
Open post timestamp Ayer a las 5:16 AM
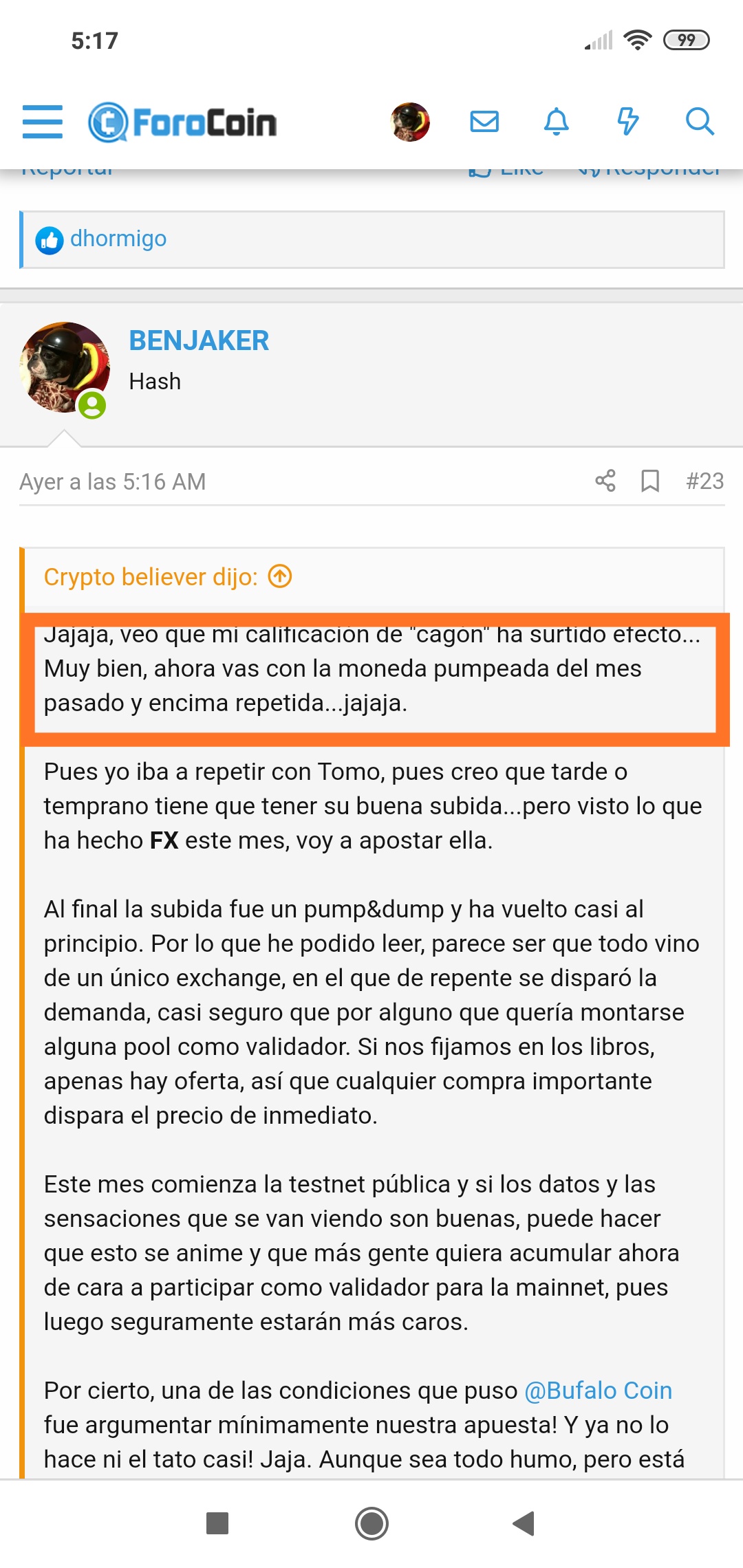tap(113, 481)
